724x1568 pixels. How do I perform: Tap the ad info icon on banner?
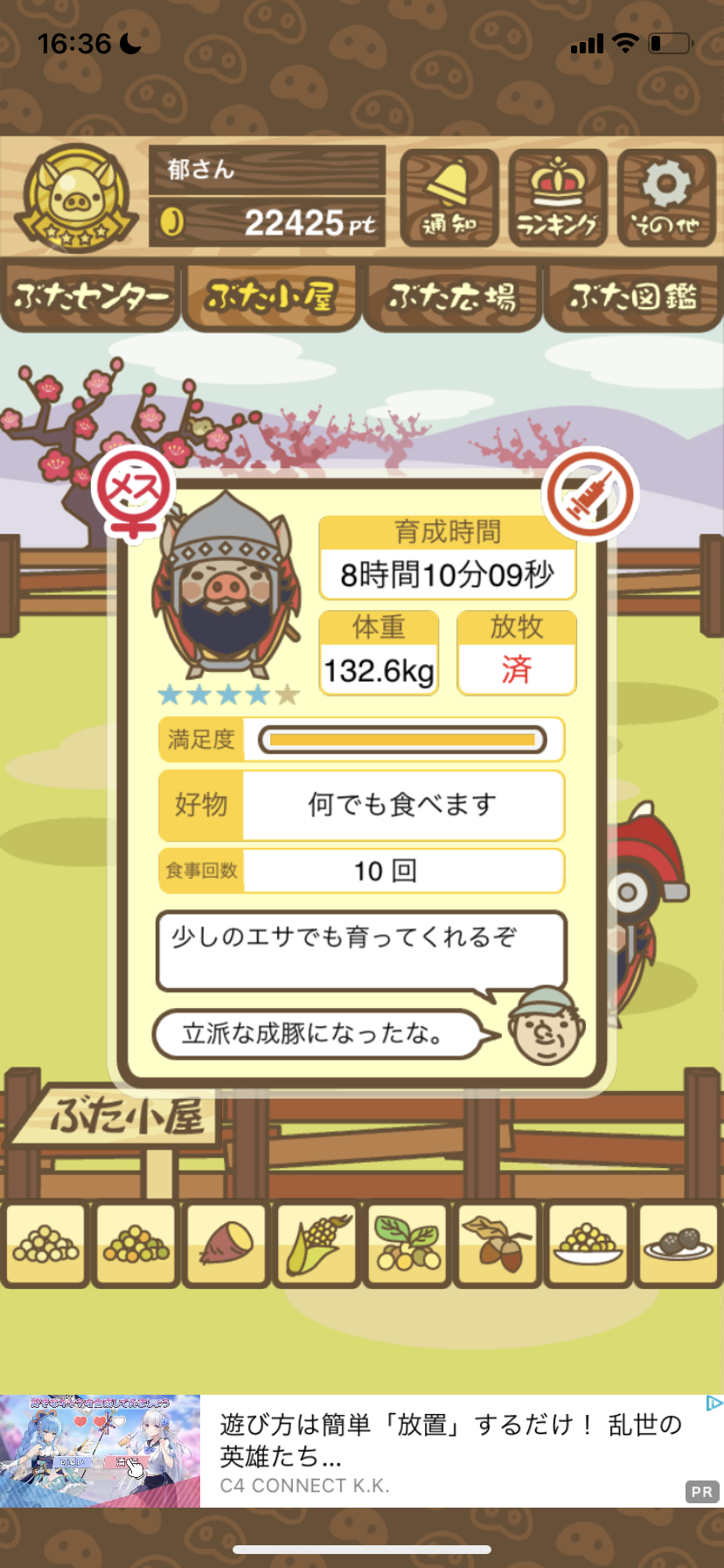[714, 1403]
